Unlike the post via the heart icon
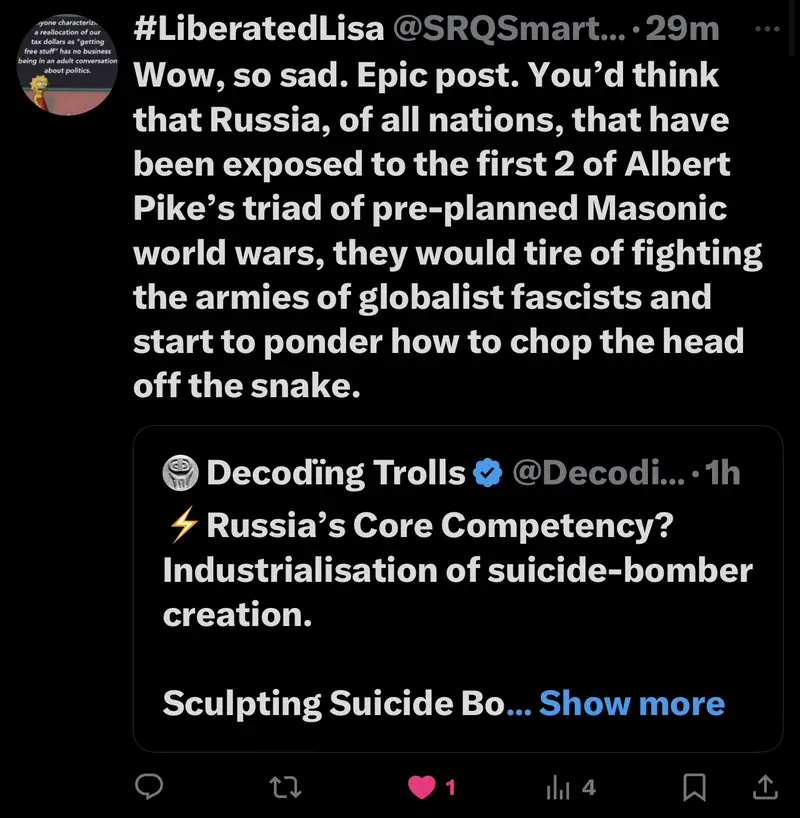This screenshot has height=818, width=800. pos(423,788)
